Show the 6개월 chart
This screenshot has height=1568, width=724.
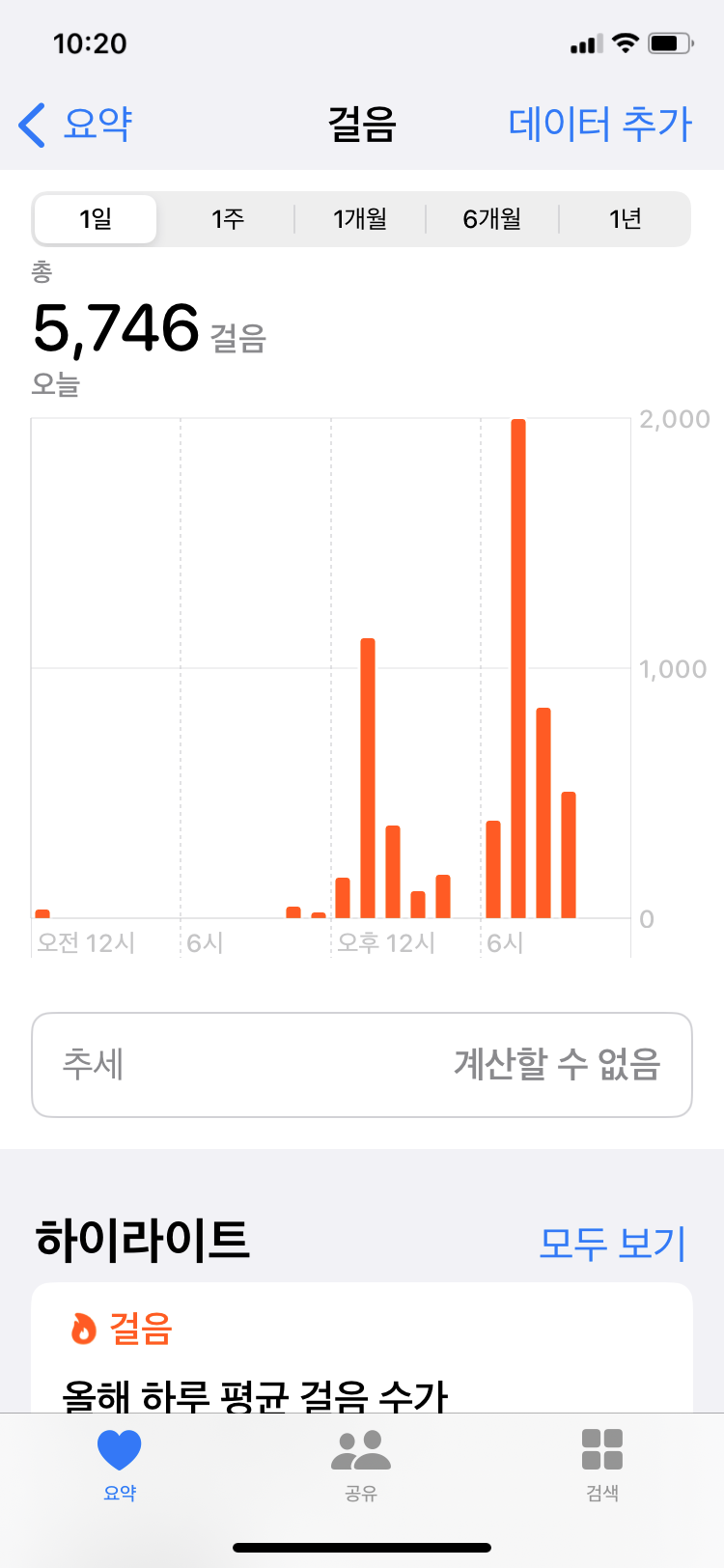492,219
